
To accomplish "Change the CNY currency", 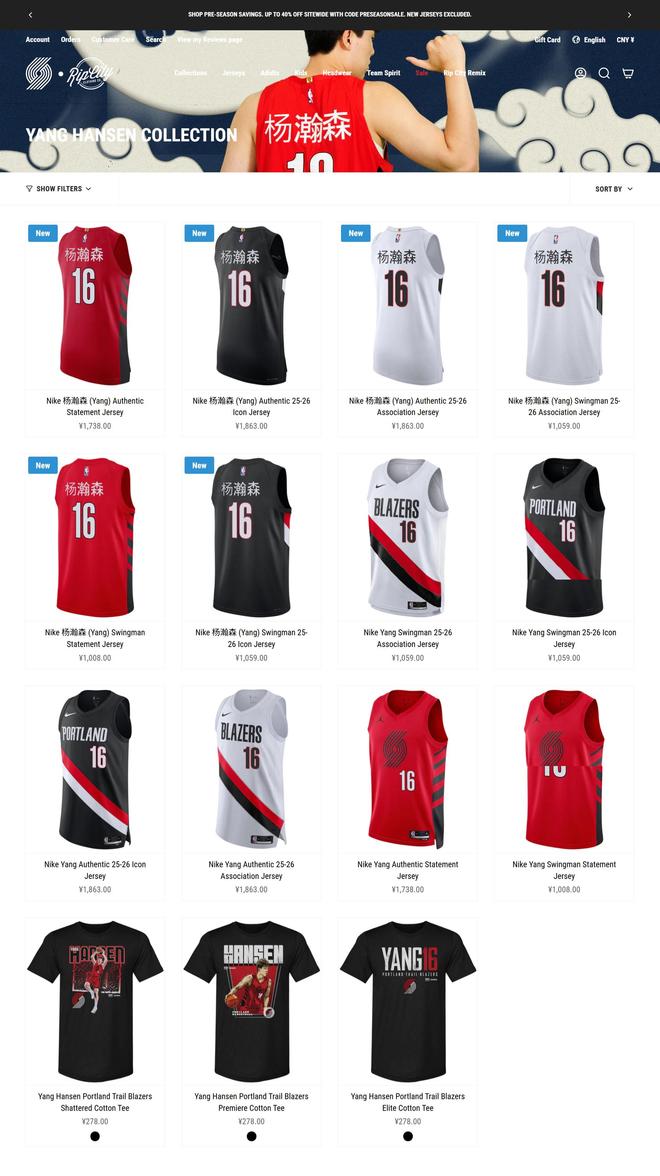I will [625, 40].
